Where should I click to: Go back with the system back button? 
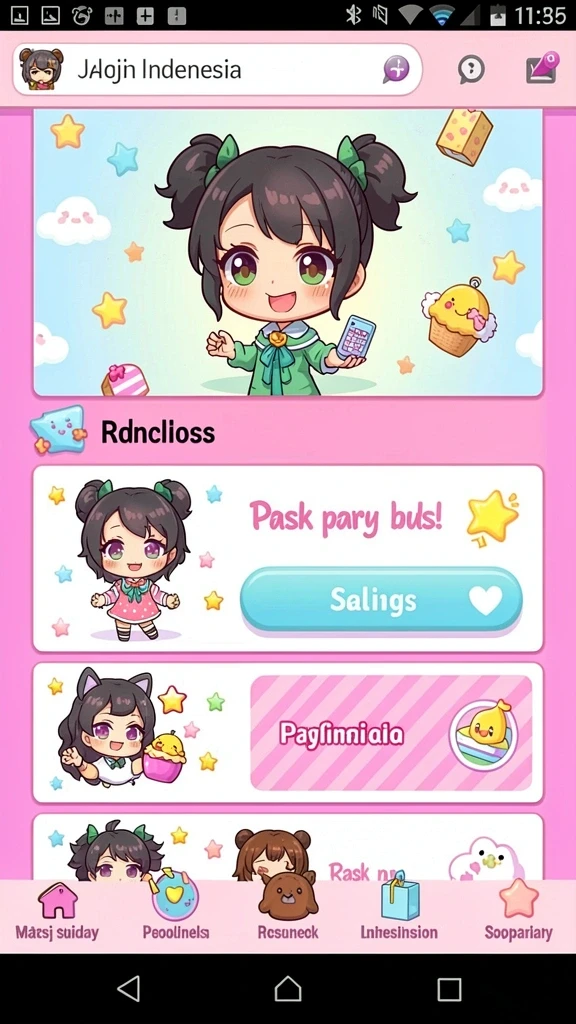tap(129, 989)
